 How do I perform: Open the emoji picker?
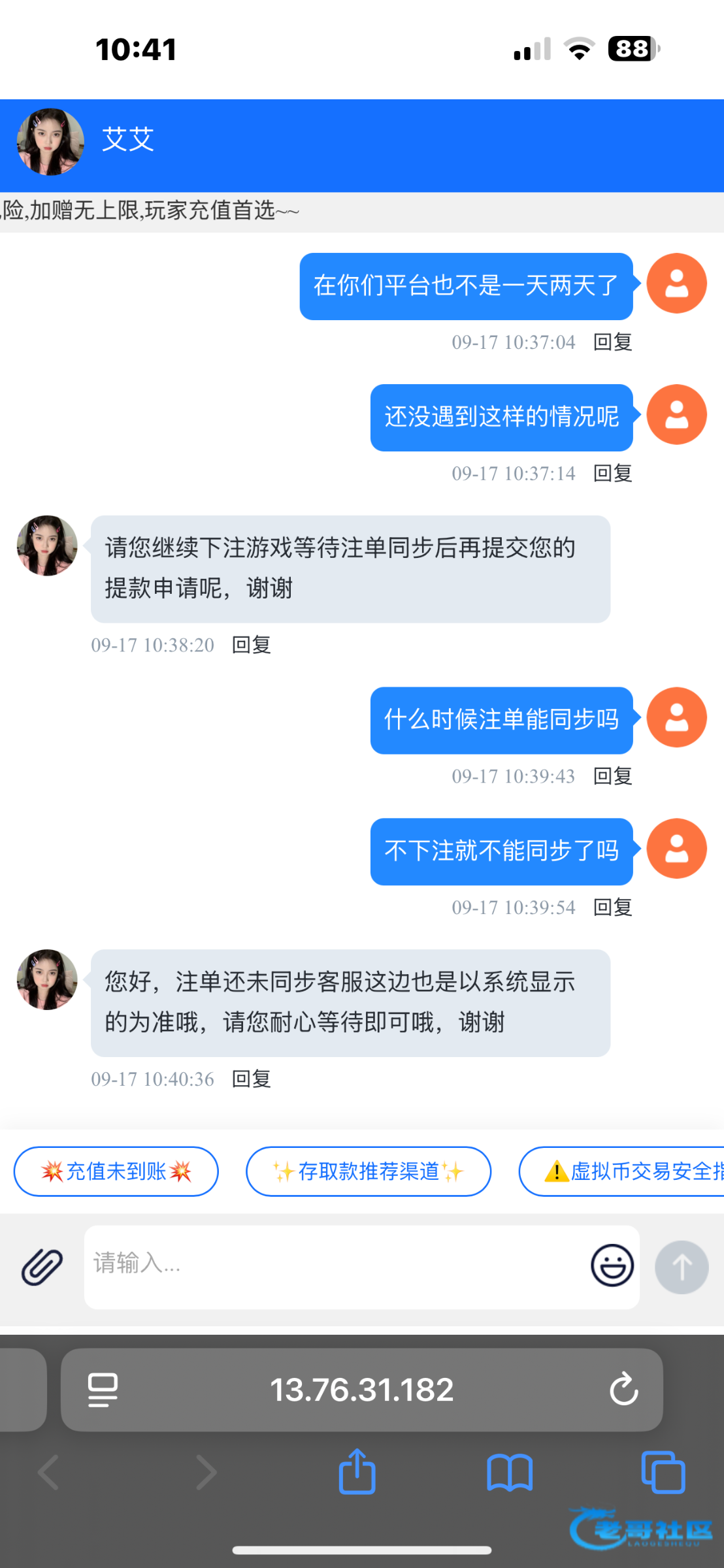[612, 1266]
